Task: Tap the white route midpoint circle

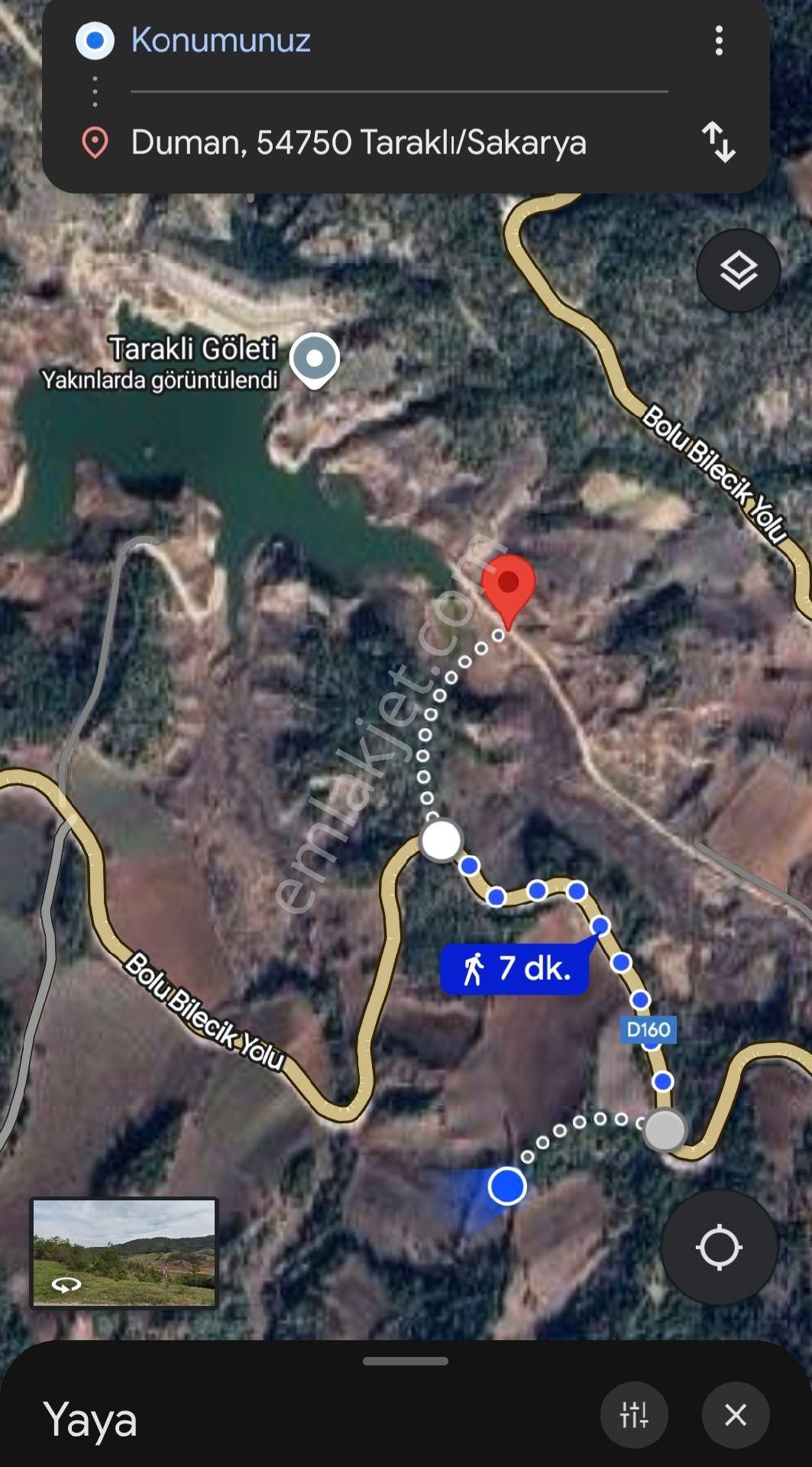Action: (441, 840)
